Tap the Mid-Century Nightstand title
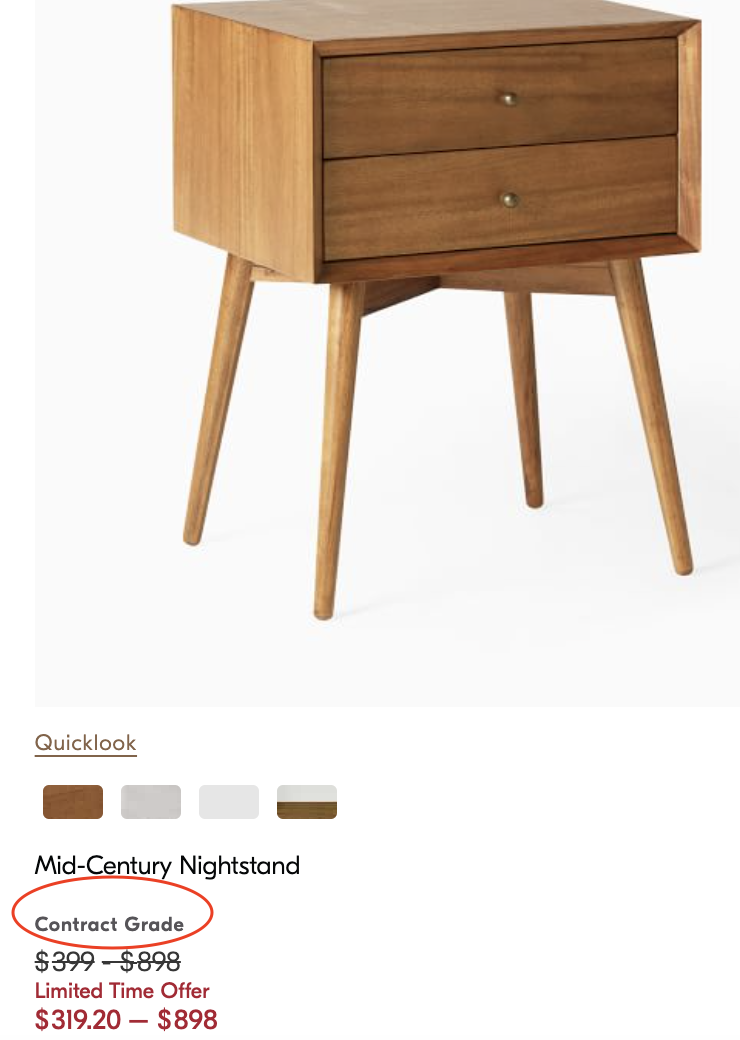Screen dimensions: 740x1040 coord(167,866)
